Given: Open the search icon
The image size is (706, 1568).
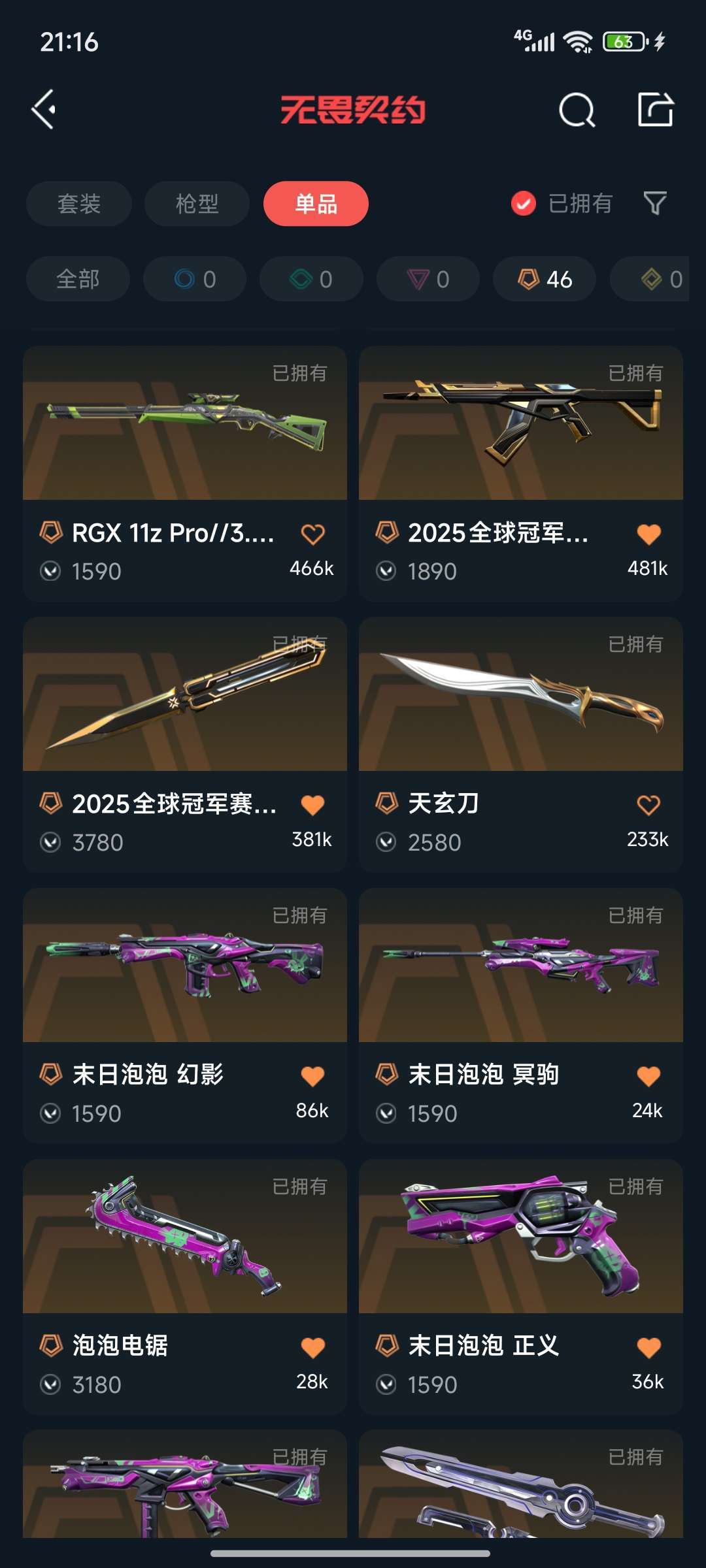Looking at the screenshot, I should point(577,110).
